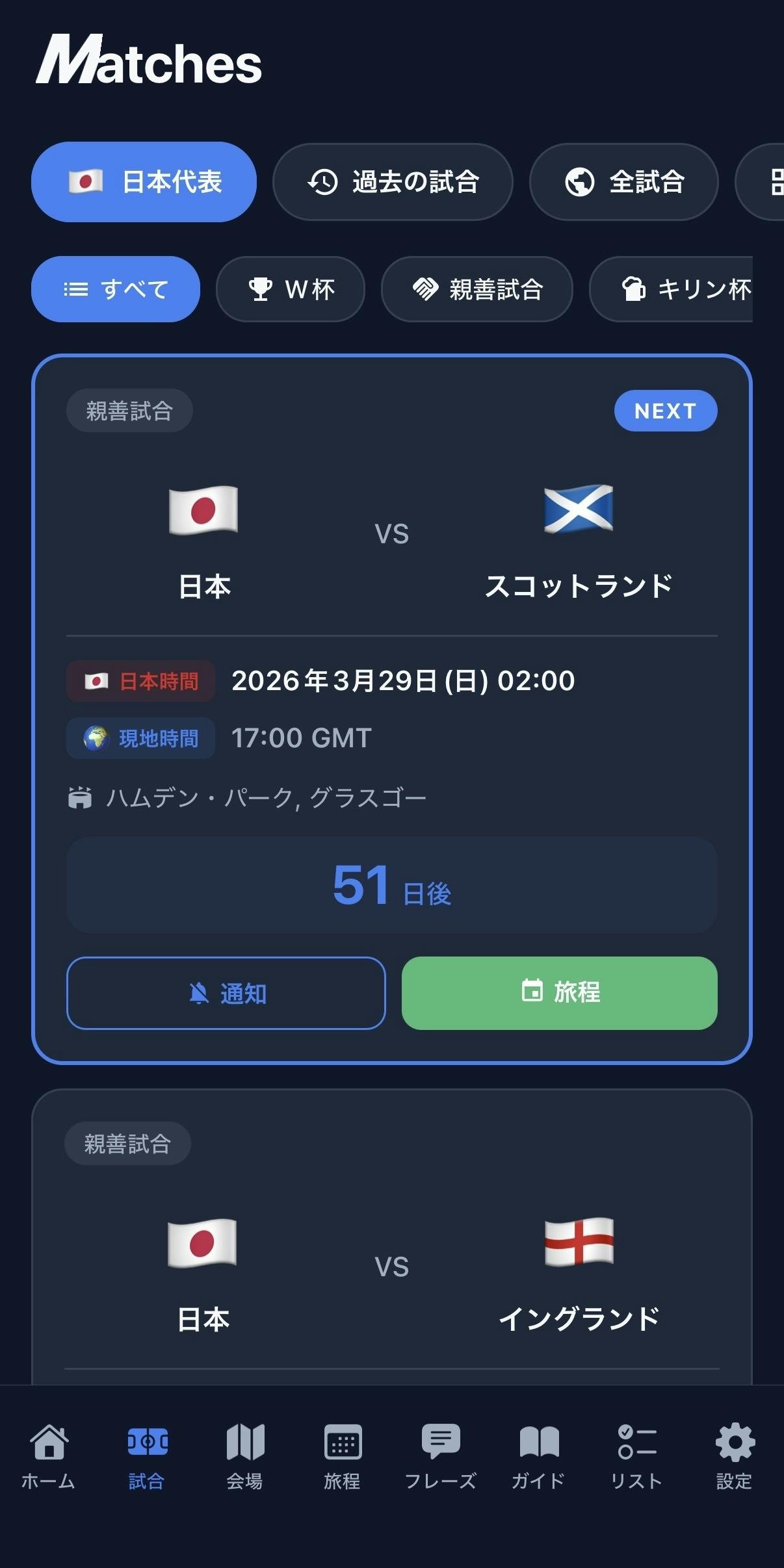Switch to the リスト tab
Image resolution: width=784 pixels, height=1568 pixels.
636,1456
